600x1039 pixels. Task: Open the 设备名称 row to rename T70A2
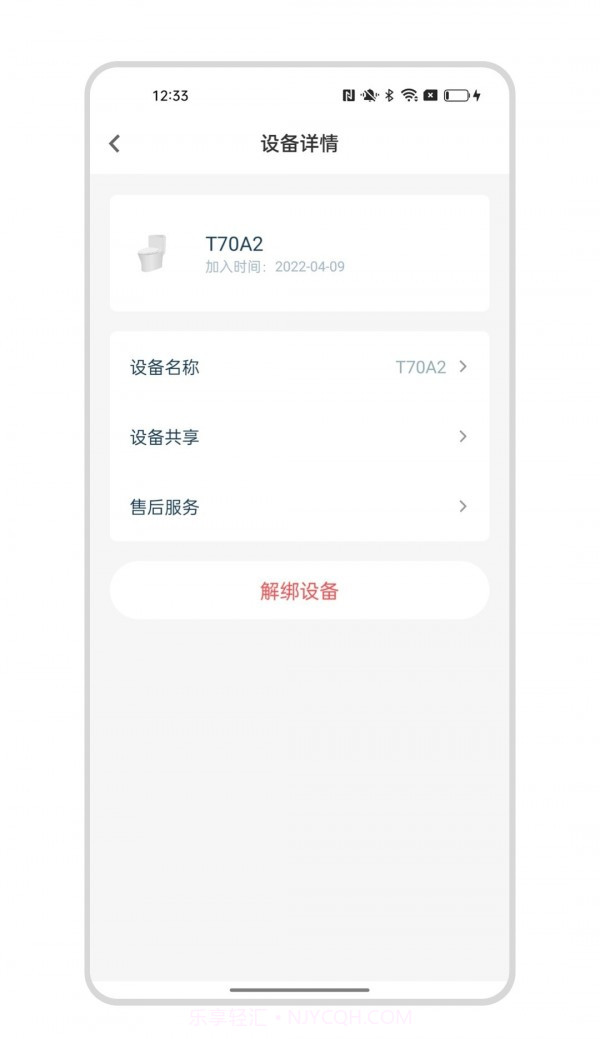(x=299, y=367)
